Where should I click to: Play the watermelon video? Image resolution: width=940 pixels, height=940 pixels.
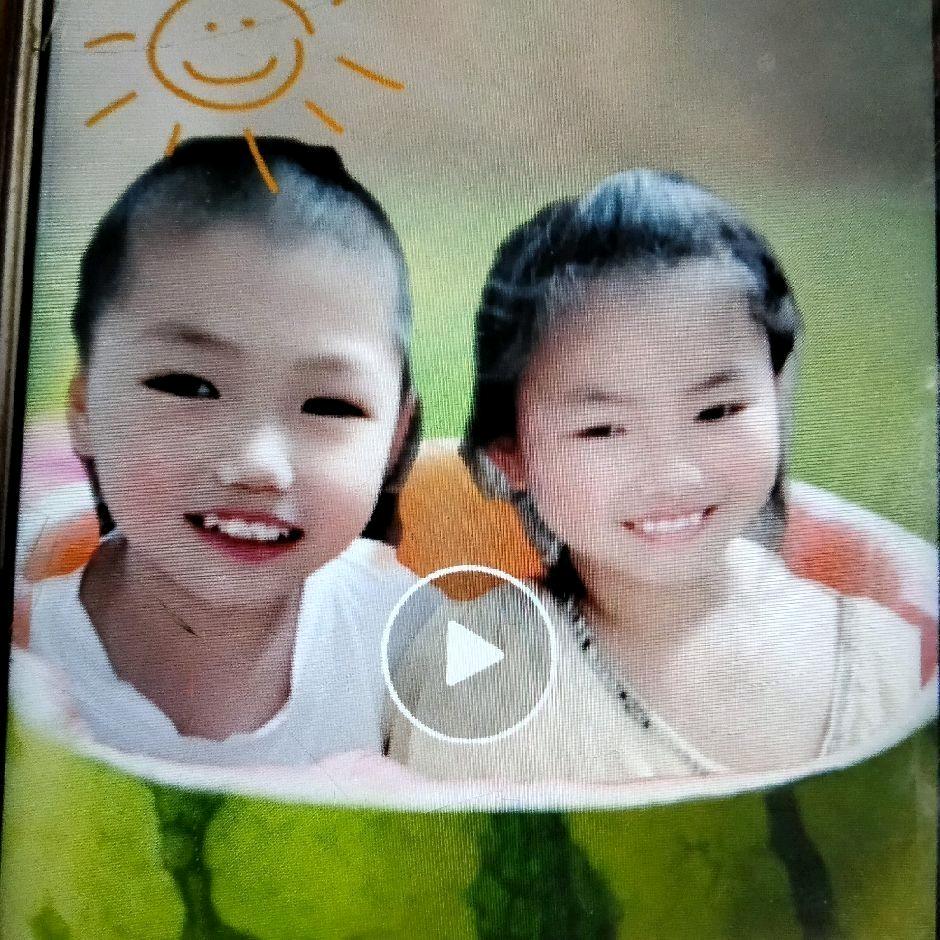469,655
